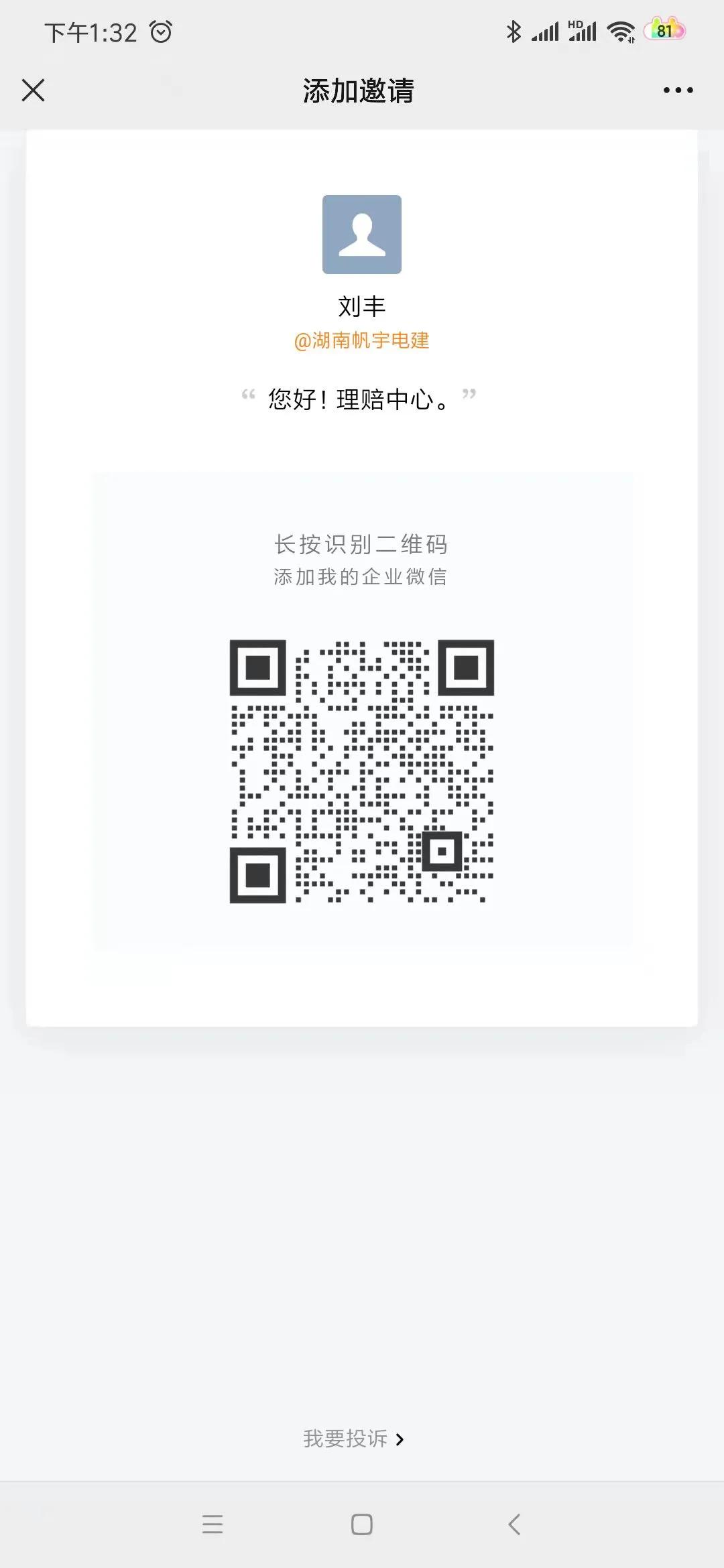Close the 添加邀请 page with the X

pos(33,90)
